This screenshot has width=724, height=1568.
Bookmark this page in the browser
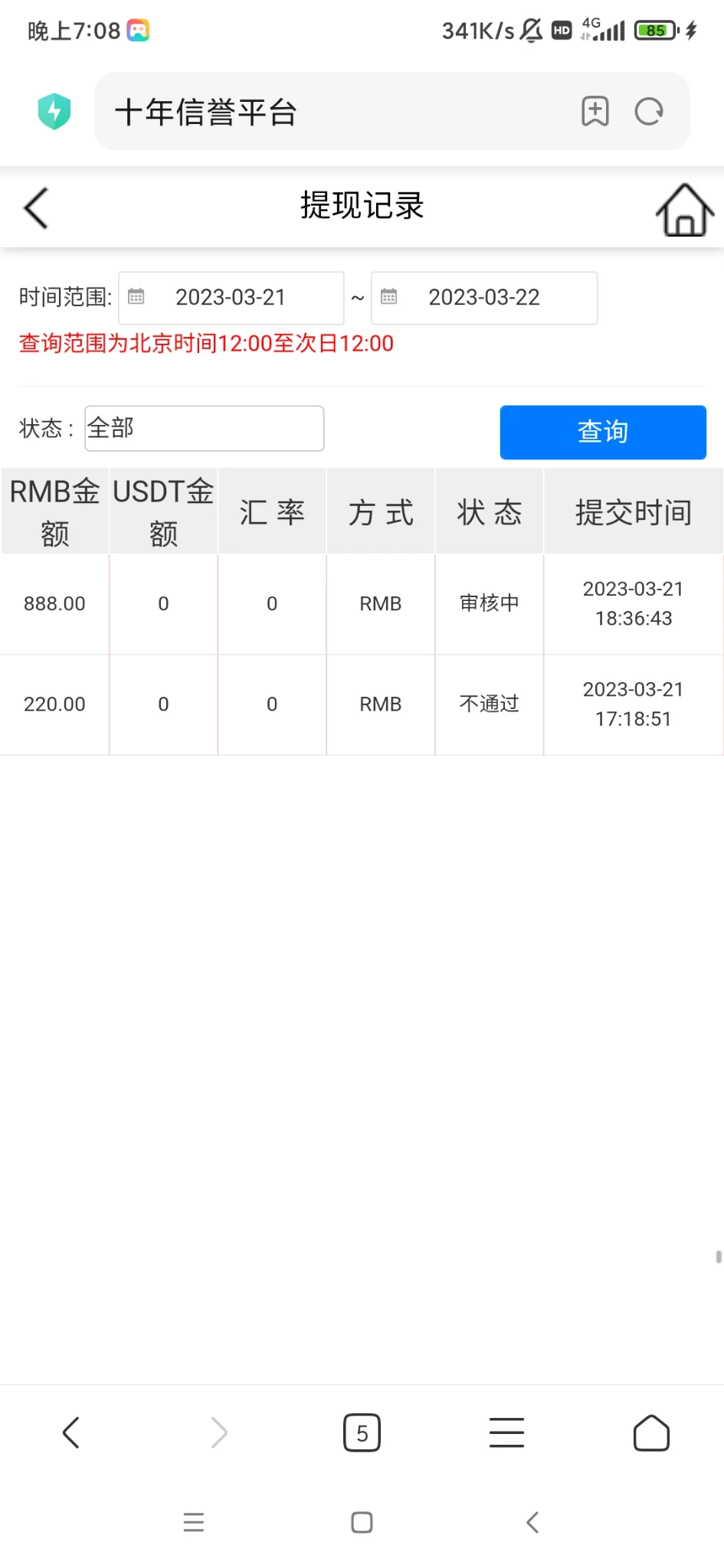point(595,112)
